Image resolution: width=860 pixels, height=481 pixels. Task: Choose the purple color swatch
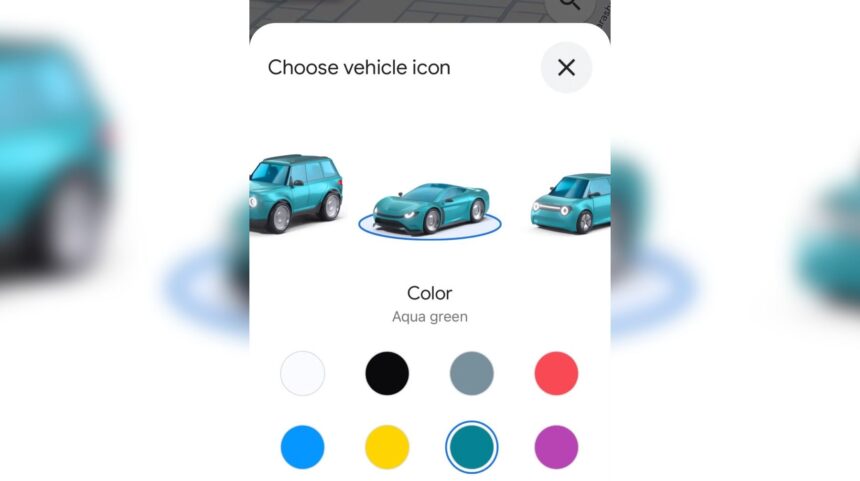tap(556, 447)
